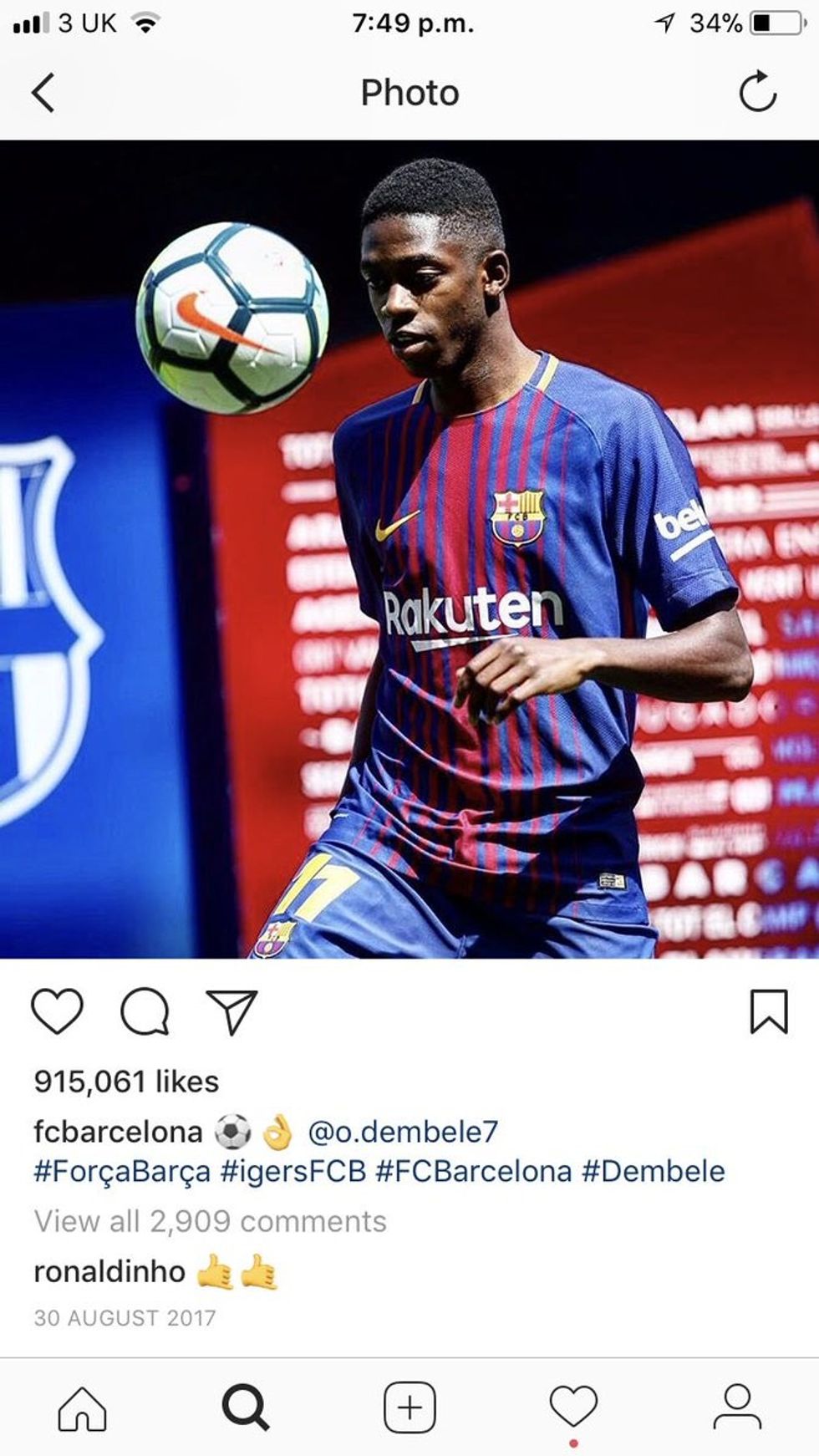Viewport: 819px width, 1456px height.
Task: Open the #Dembele hashtag
Action: click(654, 1172)
